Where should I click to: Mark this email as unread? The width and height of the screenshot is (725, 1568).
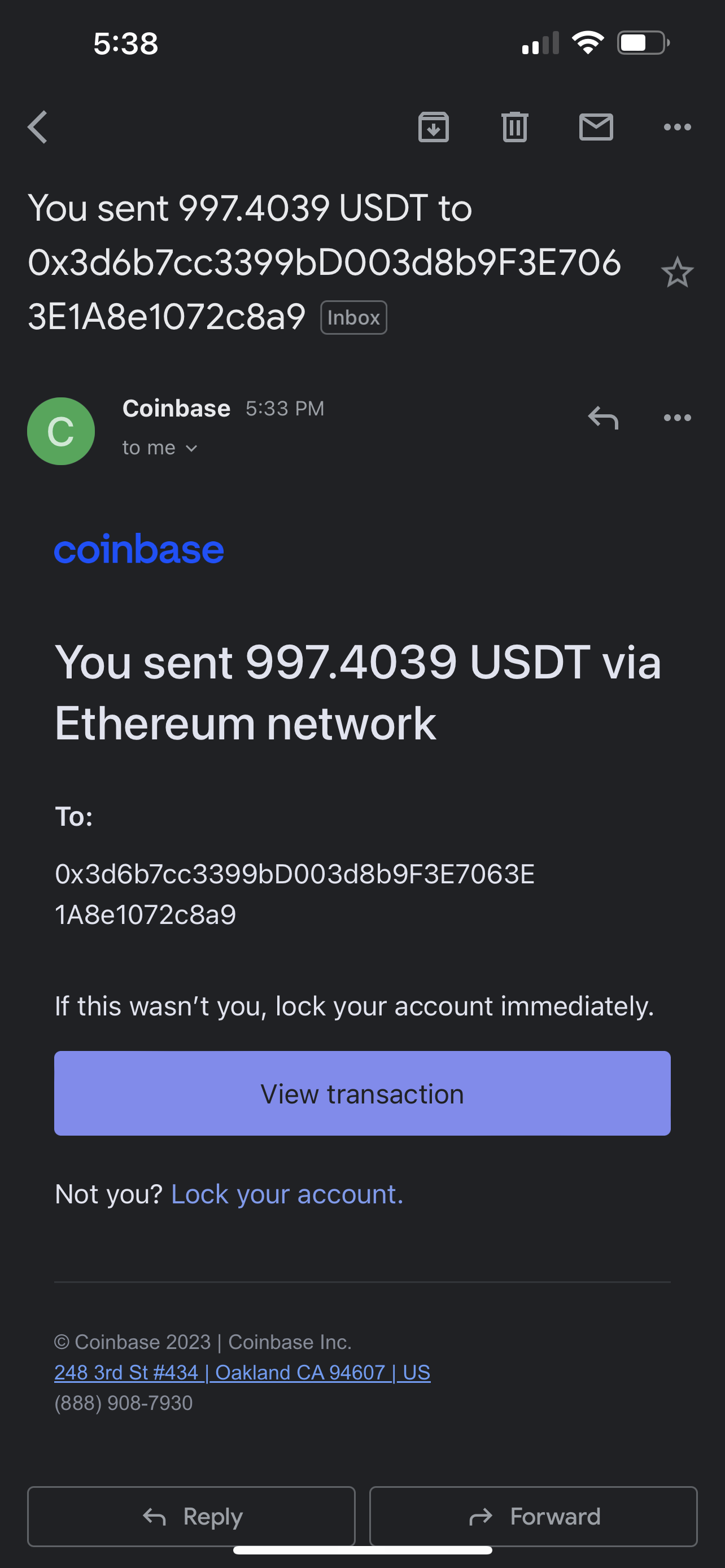click(596, 127)
